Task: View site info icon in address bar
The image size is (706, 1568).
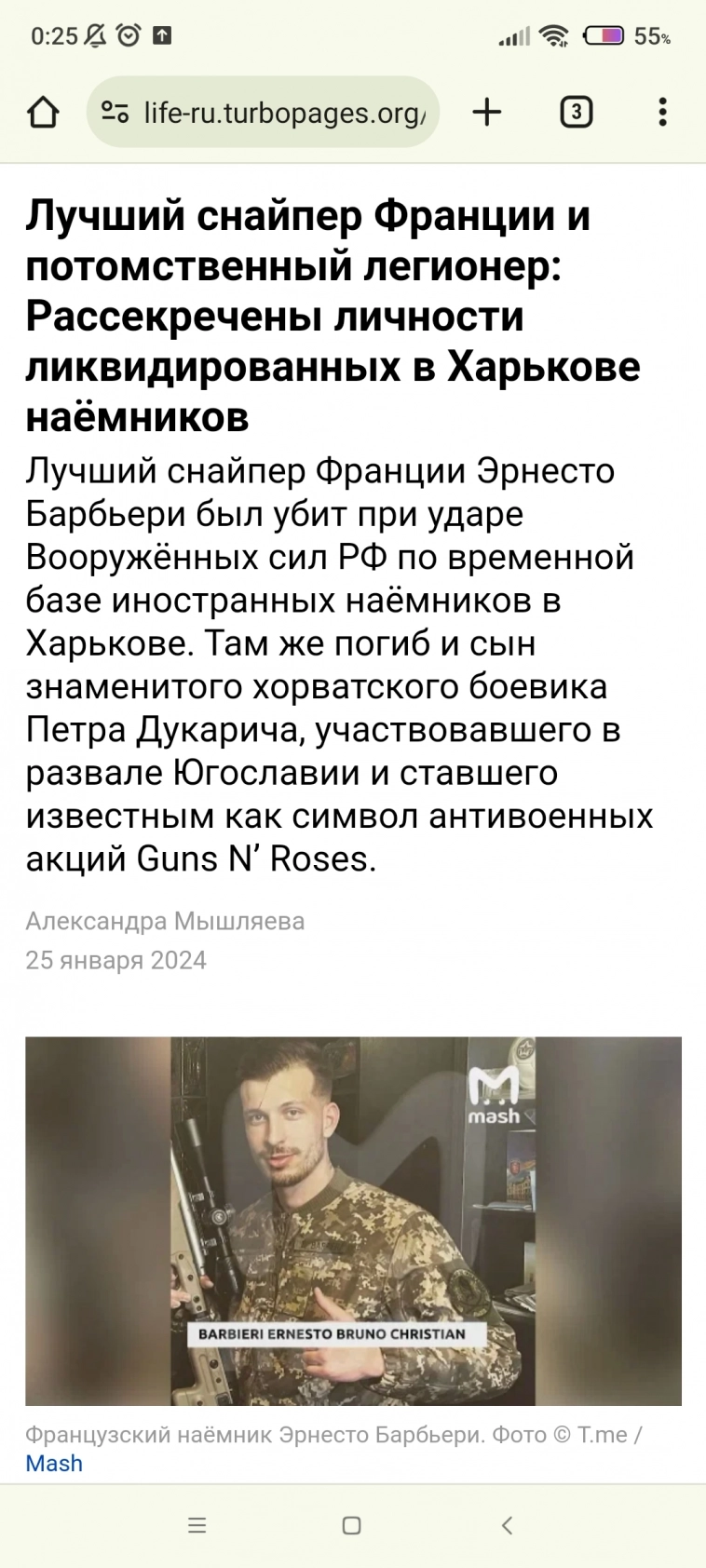Action: click(115, 113)
